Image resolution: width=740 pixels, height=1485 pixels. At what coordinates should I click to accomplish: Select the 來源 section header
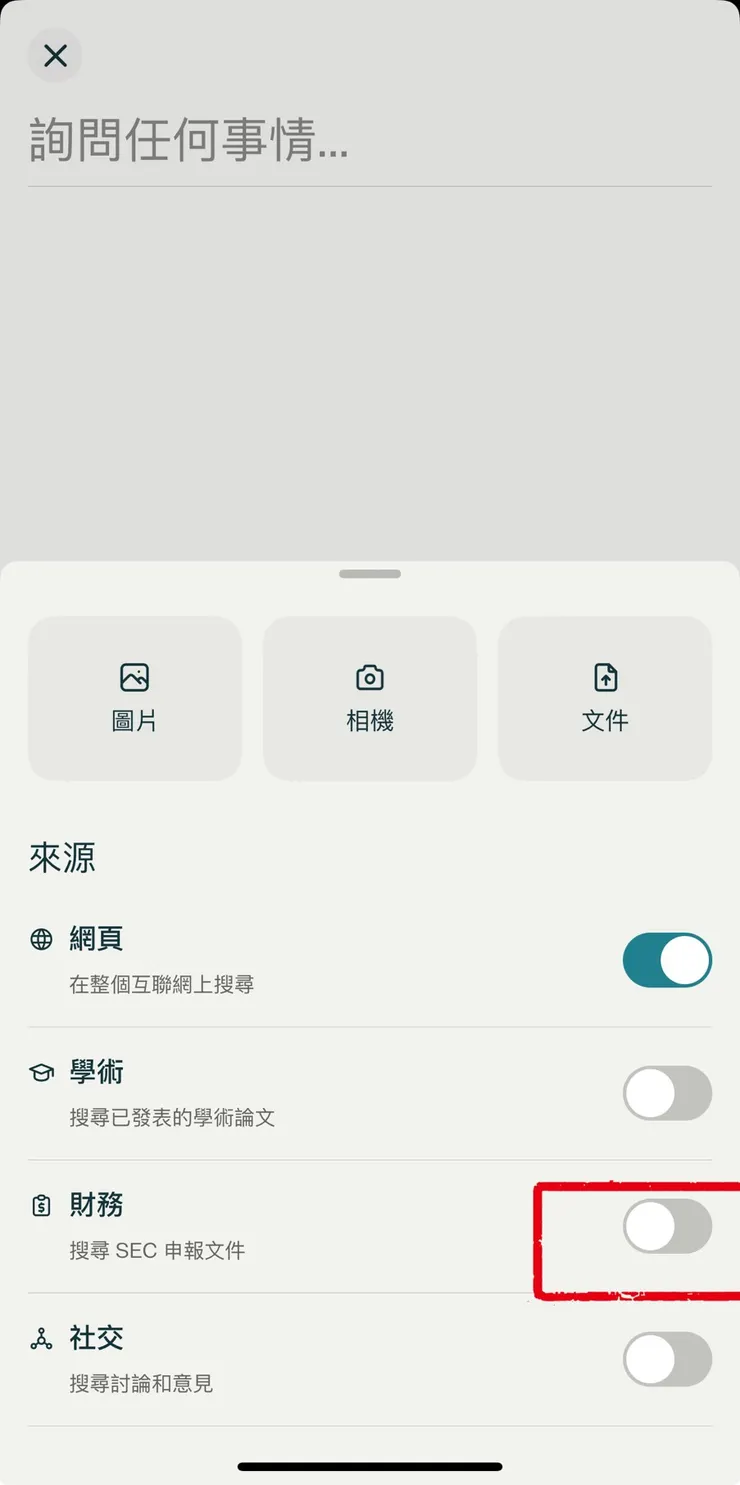62,858
